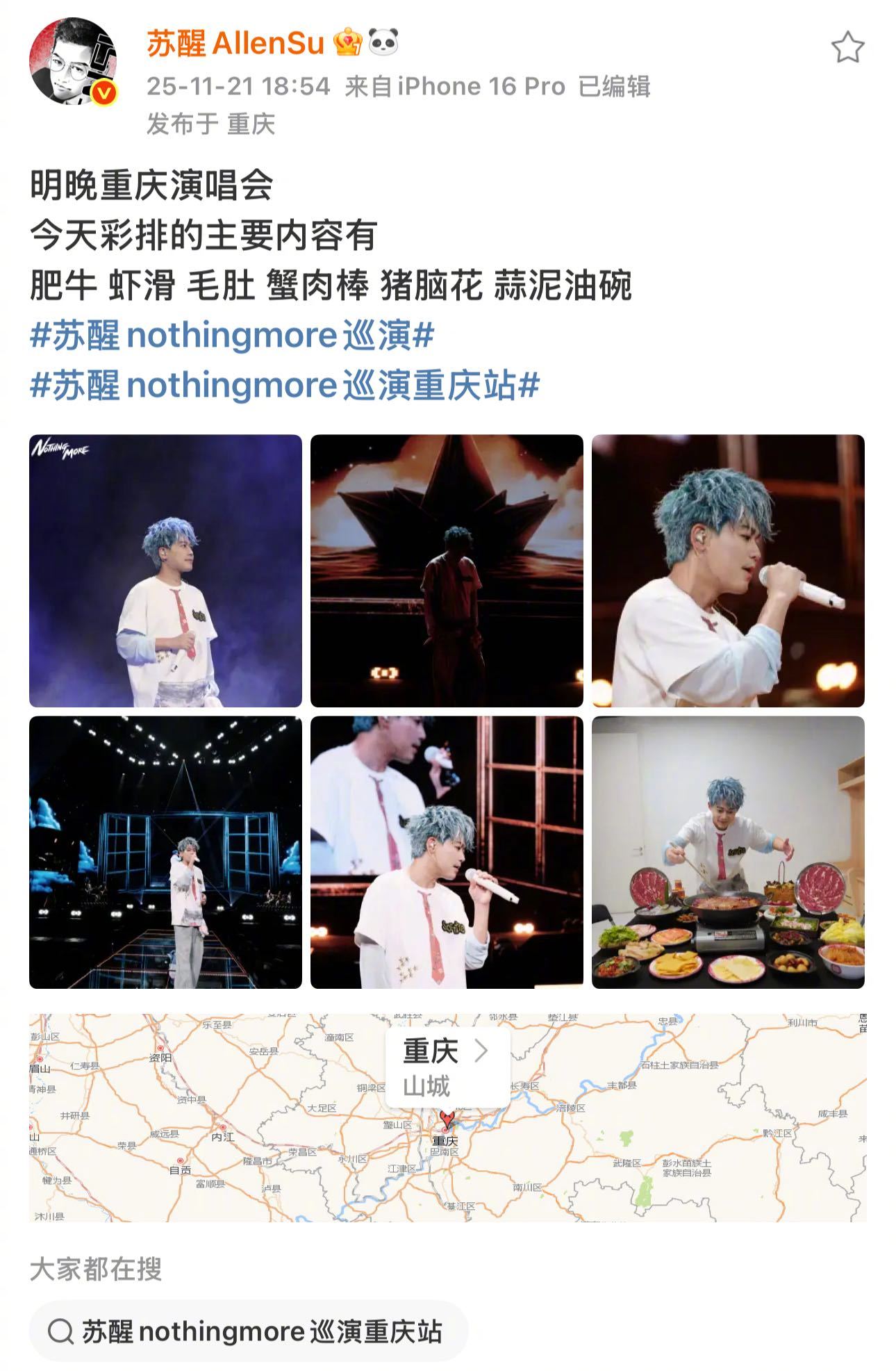The height and width of the screenshot is (1371, 896).
Task: Click the crown emoji beside the username
Action: 347,43
